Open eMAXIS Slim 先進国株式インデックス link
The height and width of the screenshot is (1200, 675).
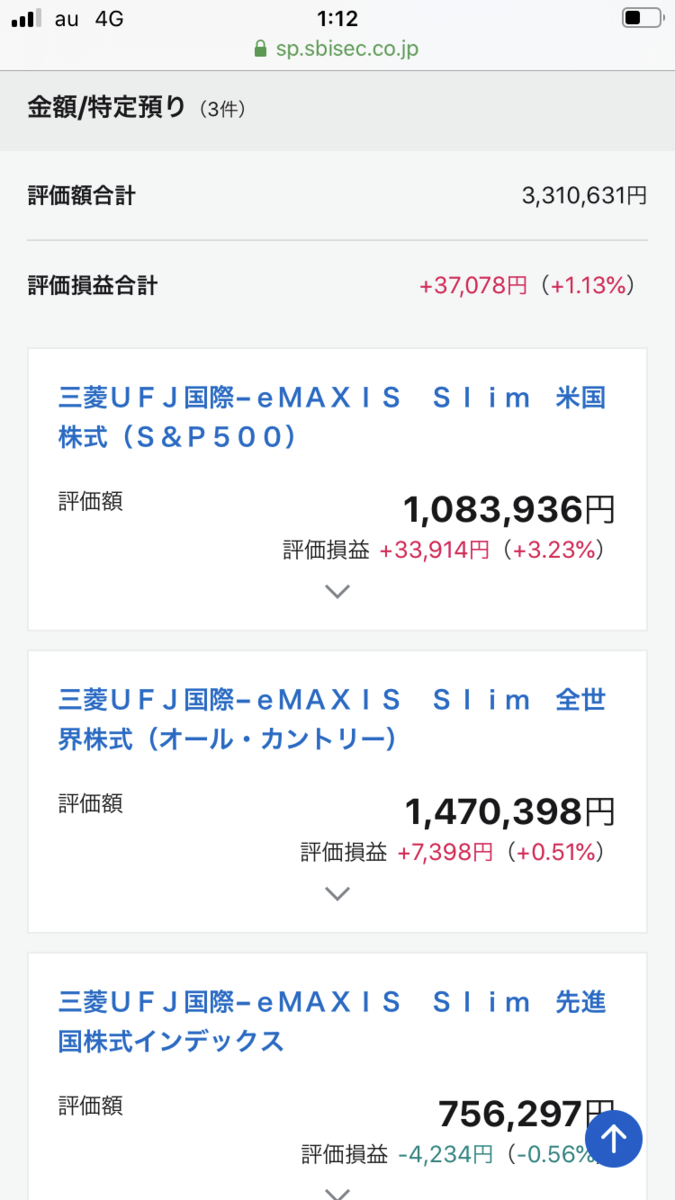pos(332,1022)
